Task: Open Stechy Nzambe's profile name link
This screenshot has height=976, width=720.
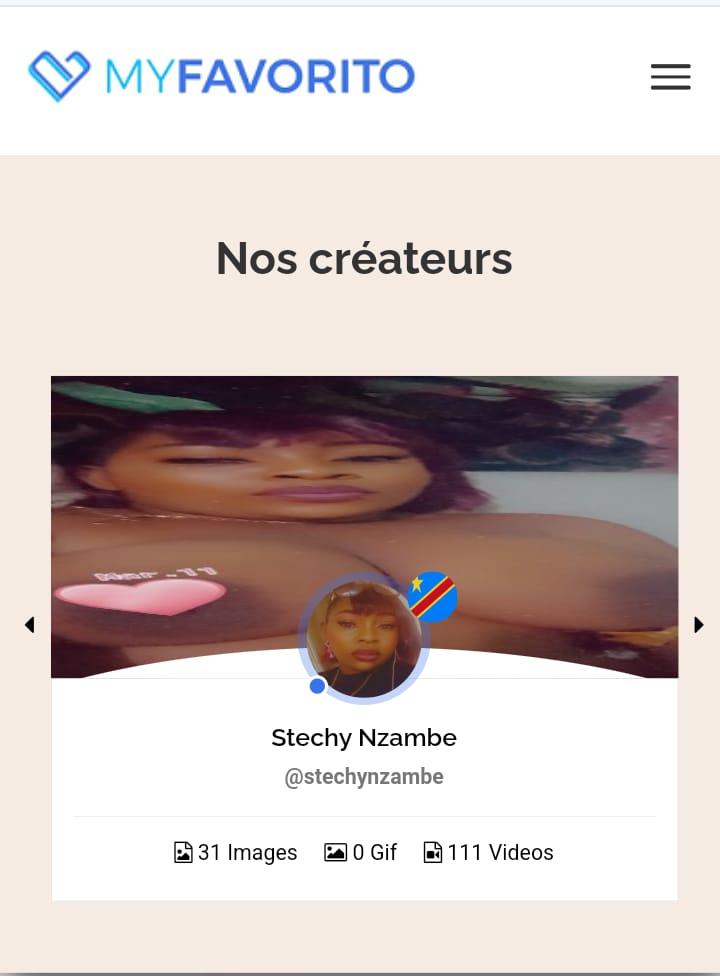Action: [364, 738]
